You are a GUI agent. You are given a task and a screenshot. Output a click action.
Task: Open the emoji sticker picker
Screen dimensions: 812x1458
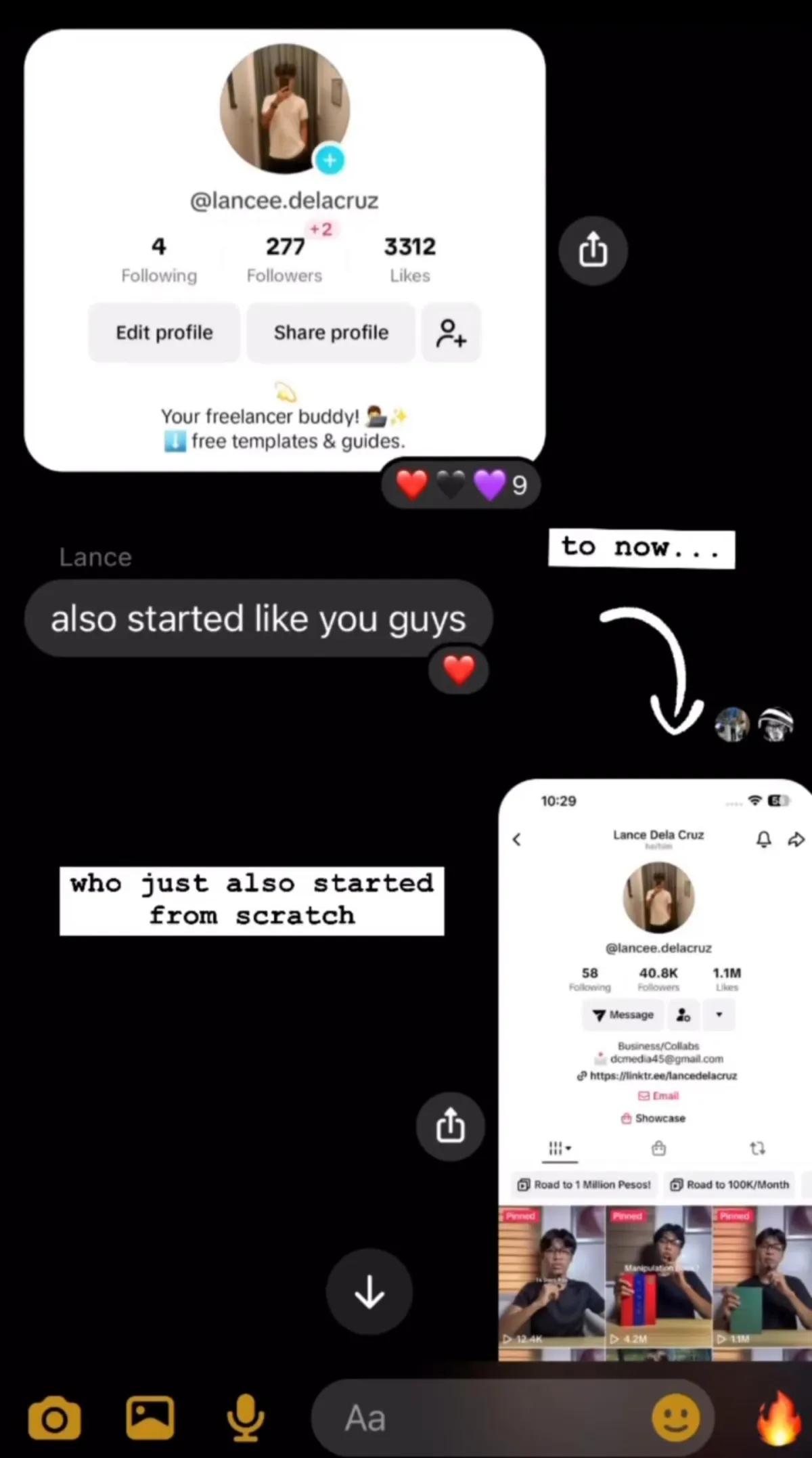coord(675,1417)
